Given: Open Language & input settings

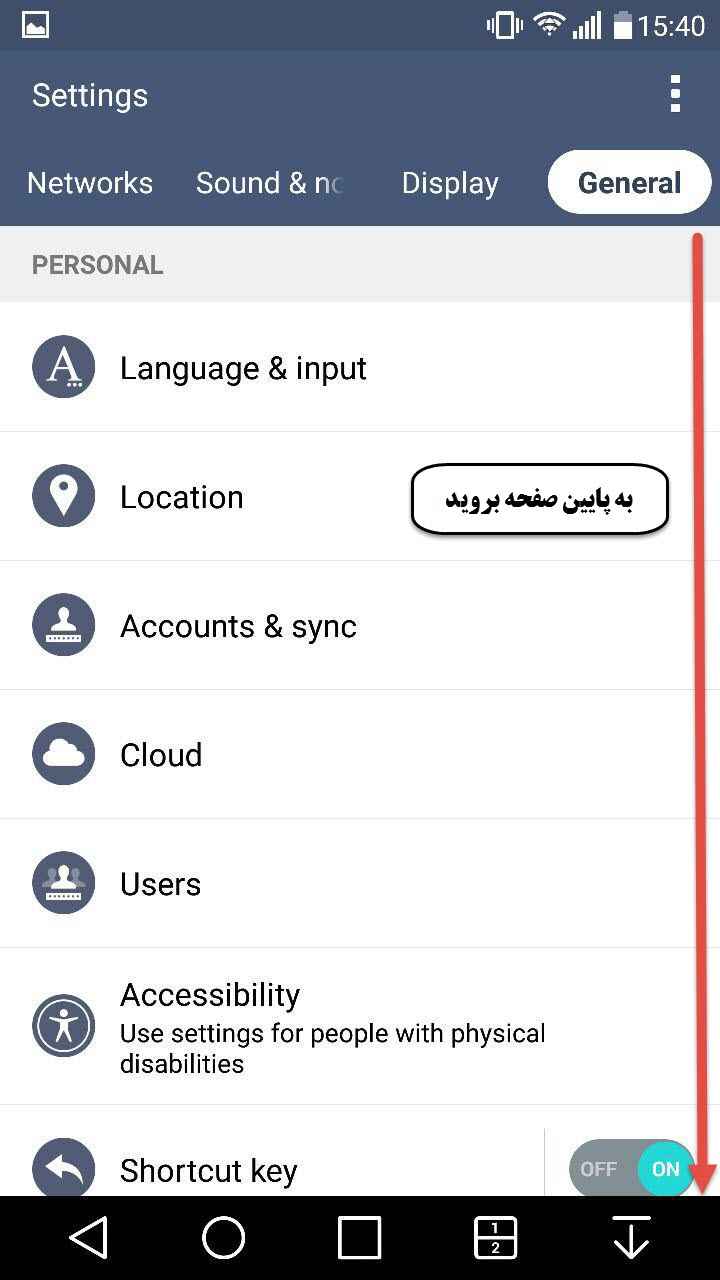Looking at the screenshot, I should click(243, 368).
